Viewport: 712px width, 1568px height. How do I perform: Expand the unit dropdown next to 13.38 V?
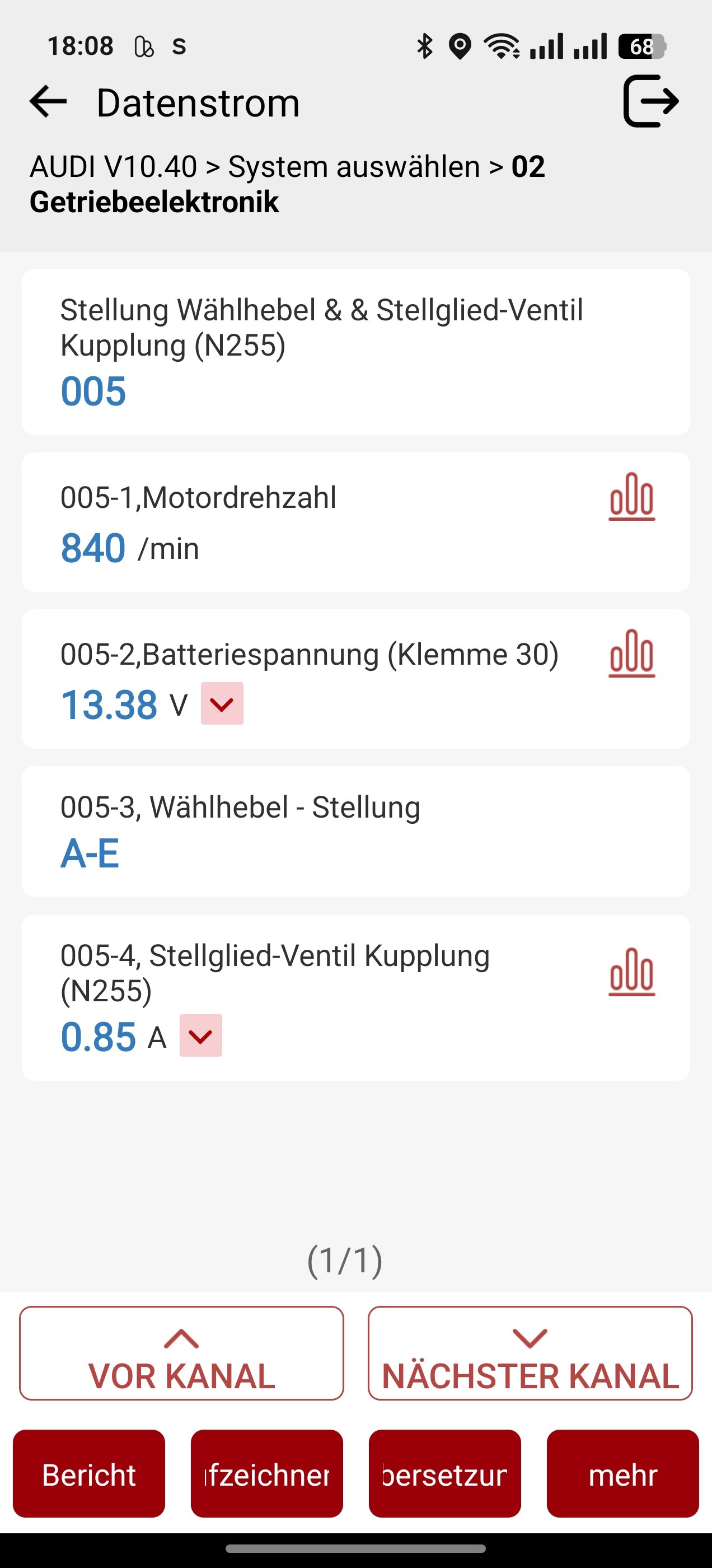222,704
